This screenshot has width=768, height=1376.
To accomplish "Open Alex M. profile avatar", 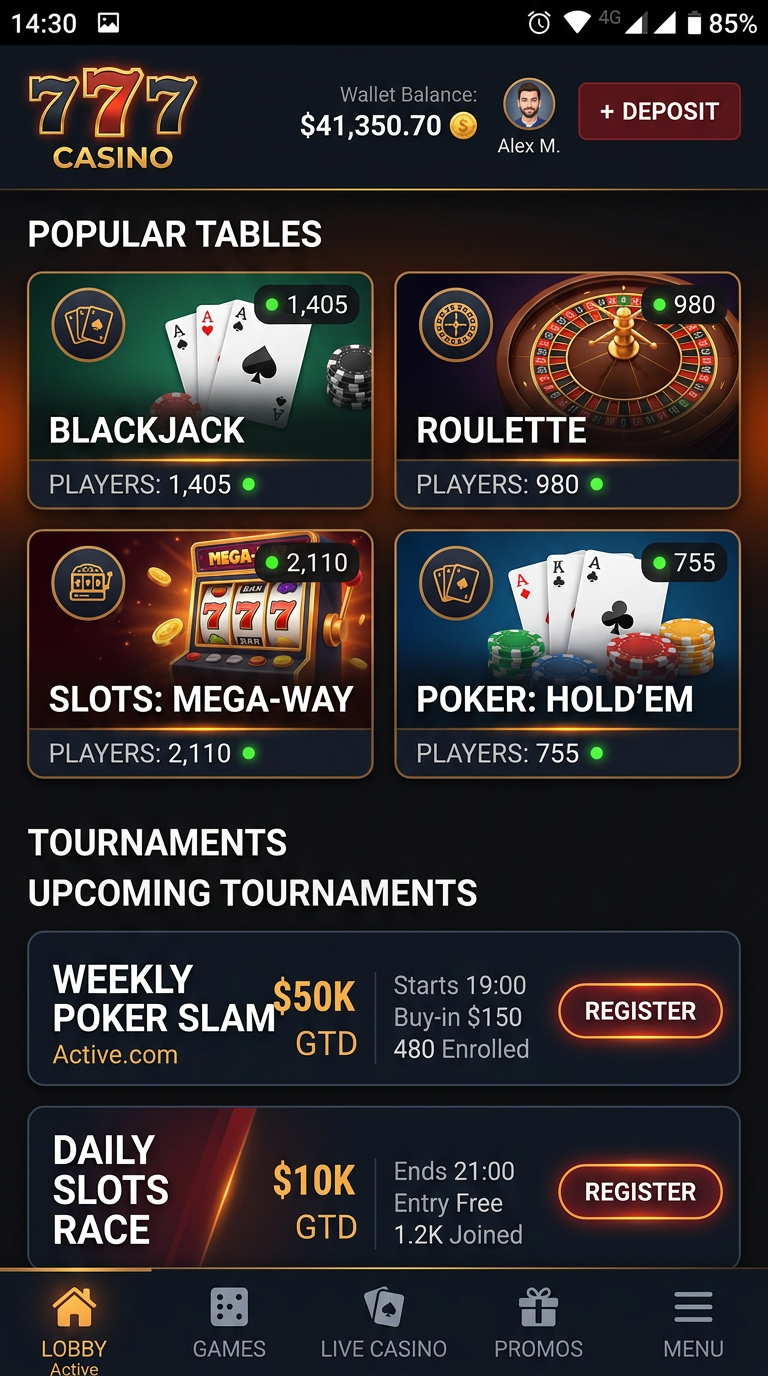I will pyautogui.click(x=529, y=104).
